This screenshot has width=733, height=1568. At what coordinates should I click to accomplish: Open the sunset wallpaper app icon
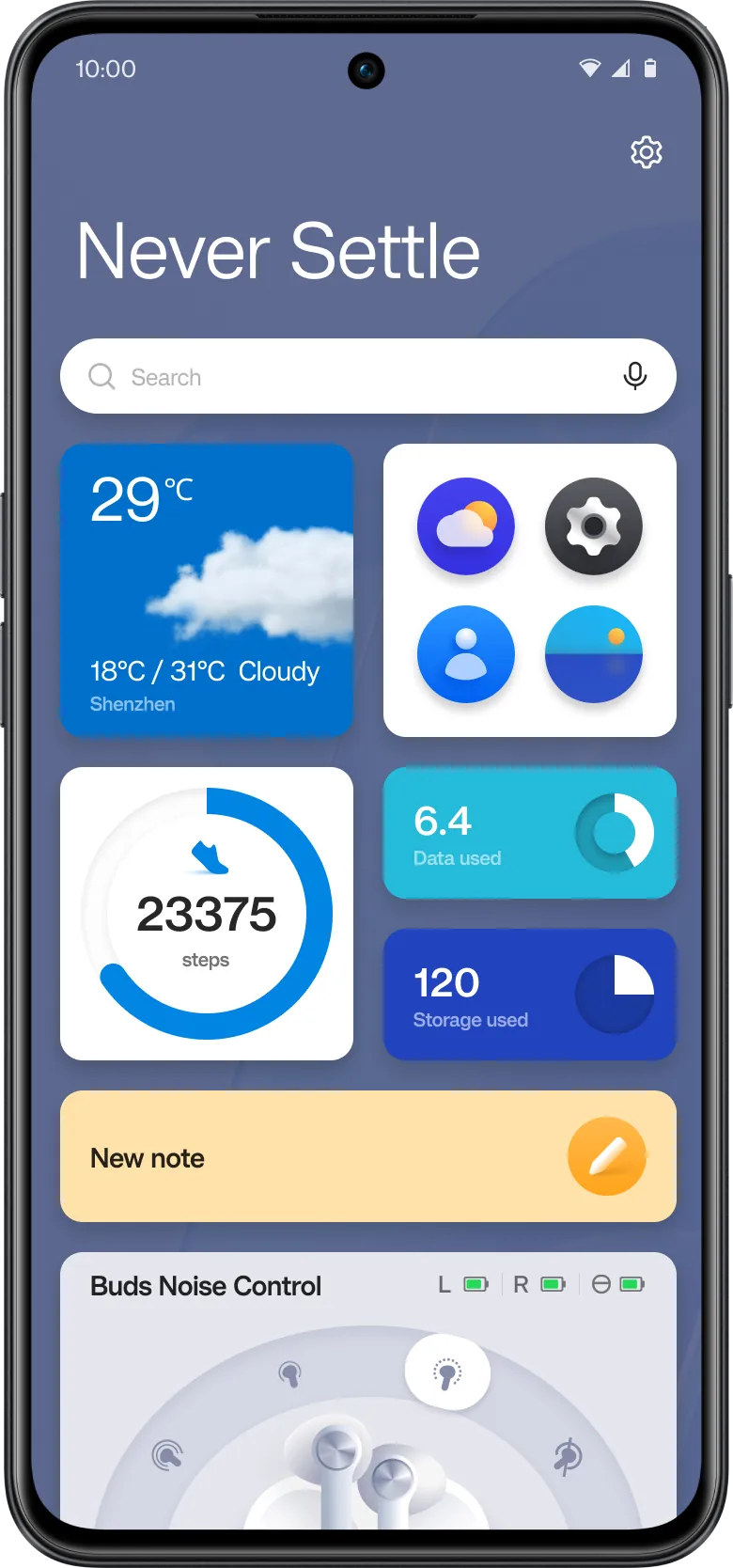[593, 654]
